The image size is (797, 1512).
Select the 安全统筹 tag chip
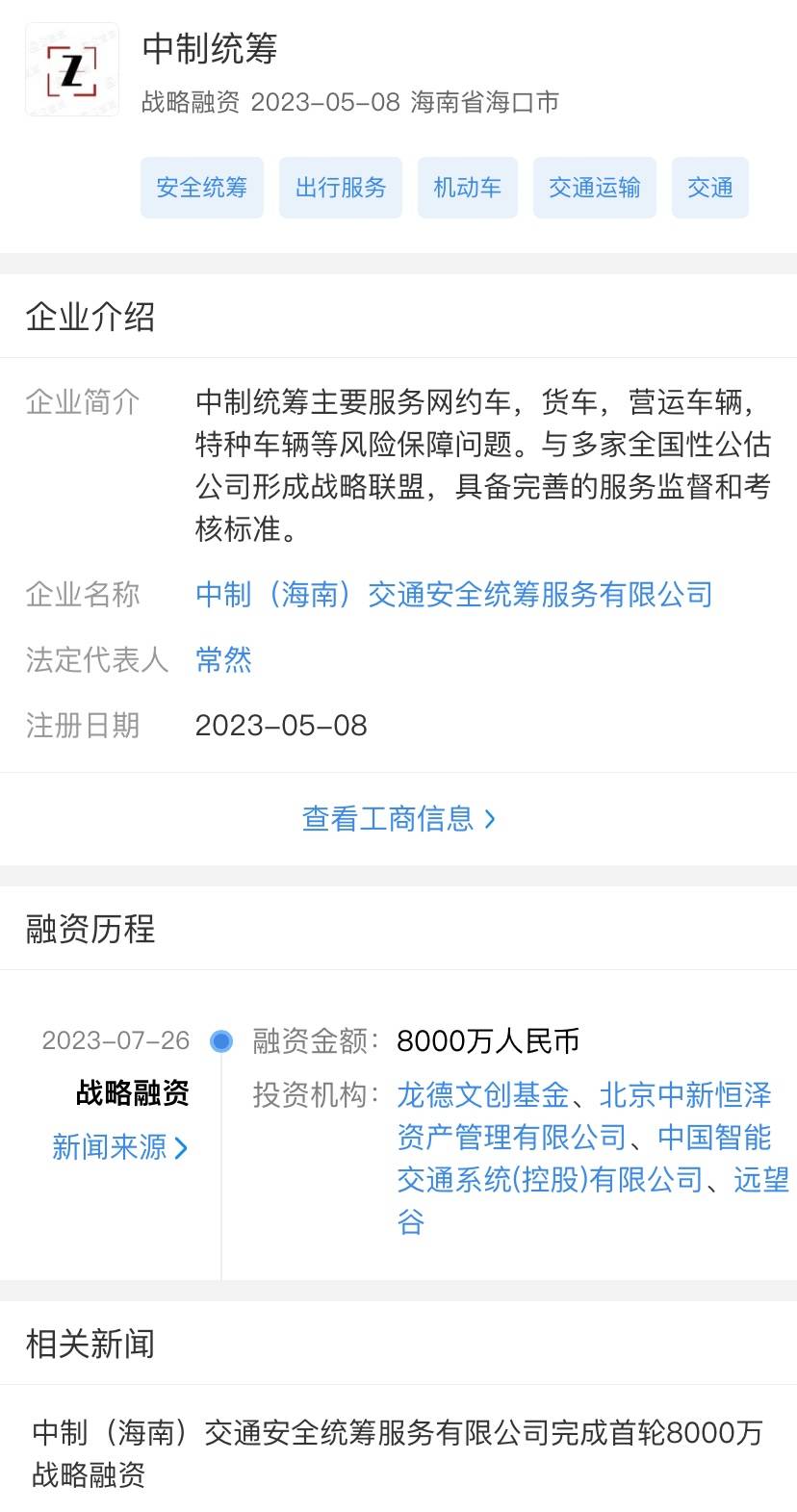201,188
